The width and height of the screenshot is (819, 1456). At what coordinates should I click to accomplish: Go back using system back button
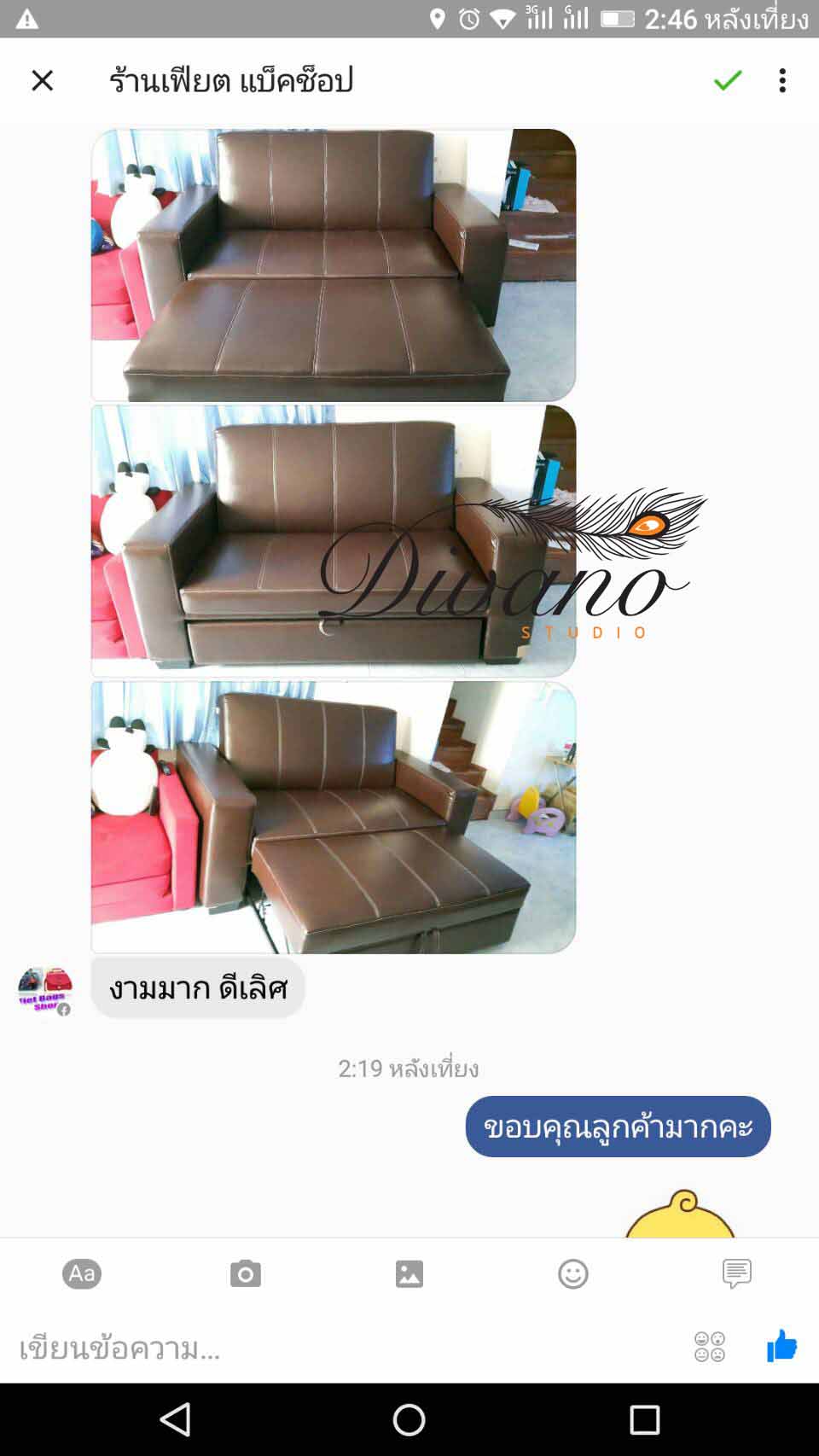click(175, 1419)
